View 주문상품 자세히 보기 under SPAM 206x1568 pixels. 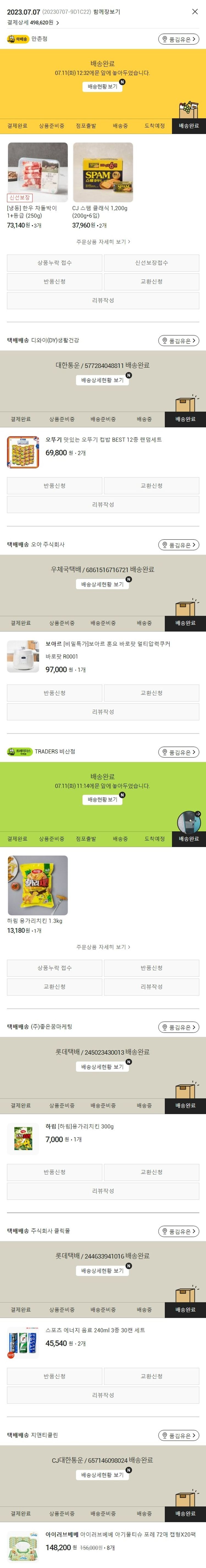click(x=103, y=242)
